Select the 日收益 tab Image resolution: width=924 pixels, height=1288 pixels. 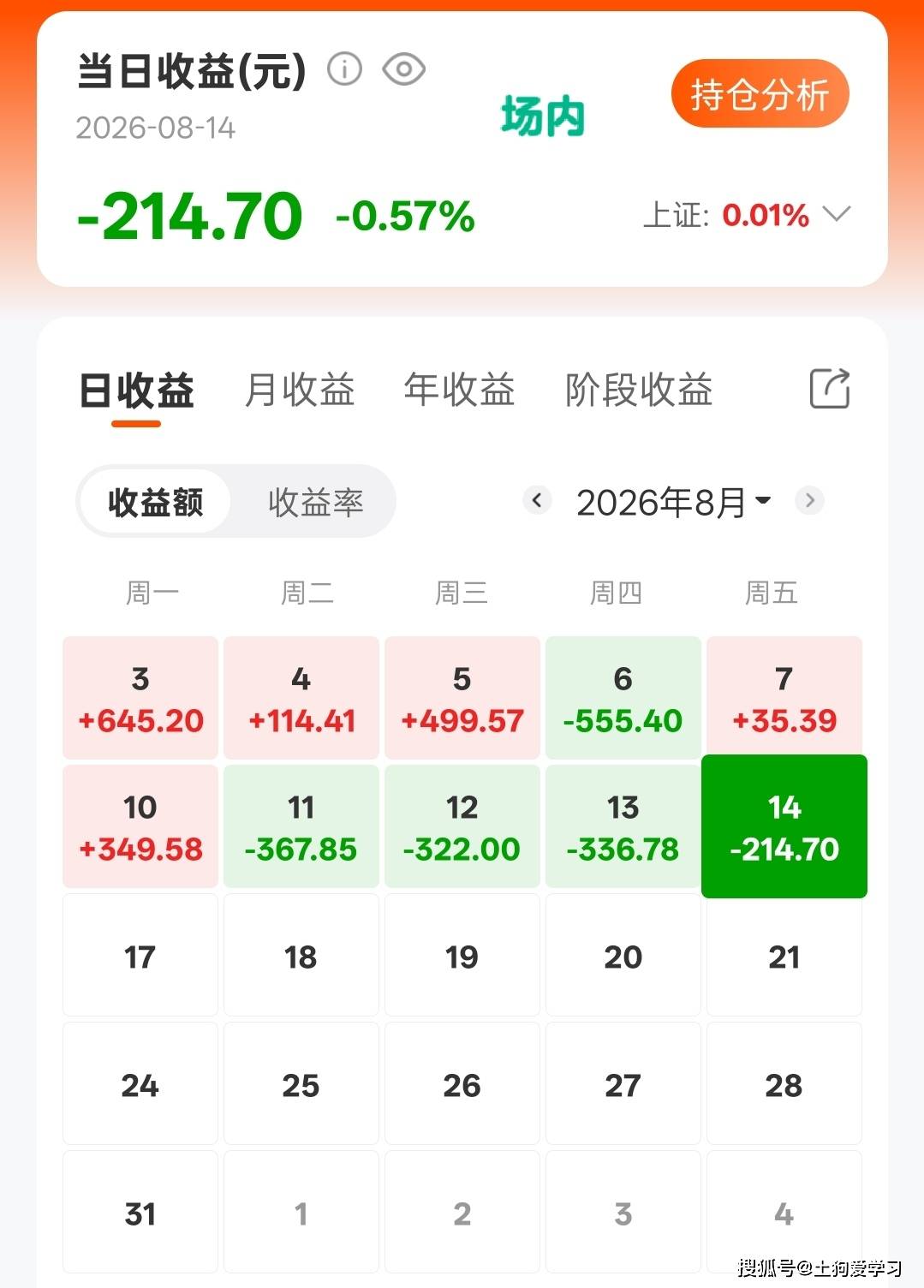136,391
